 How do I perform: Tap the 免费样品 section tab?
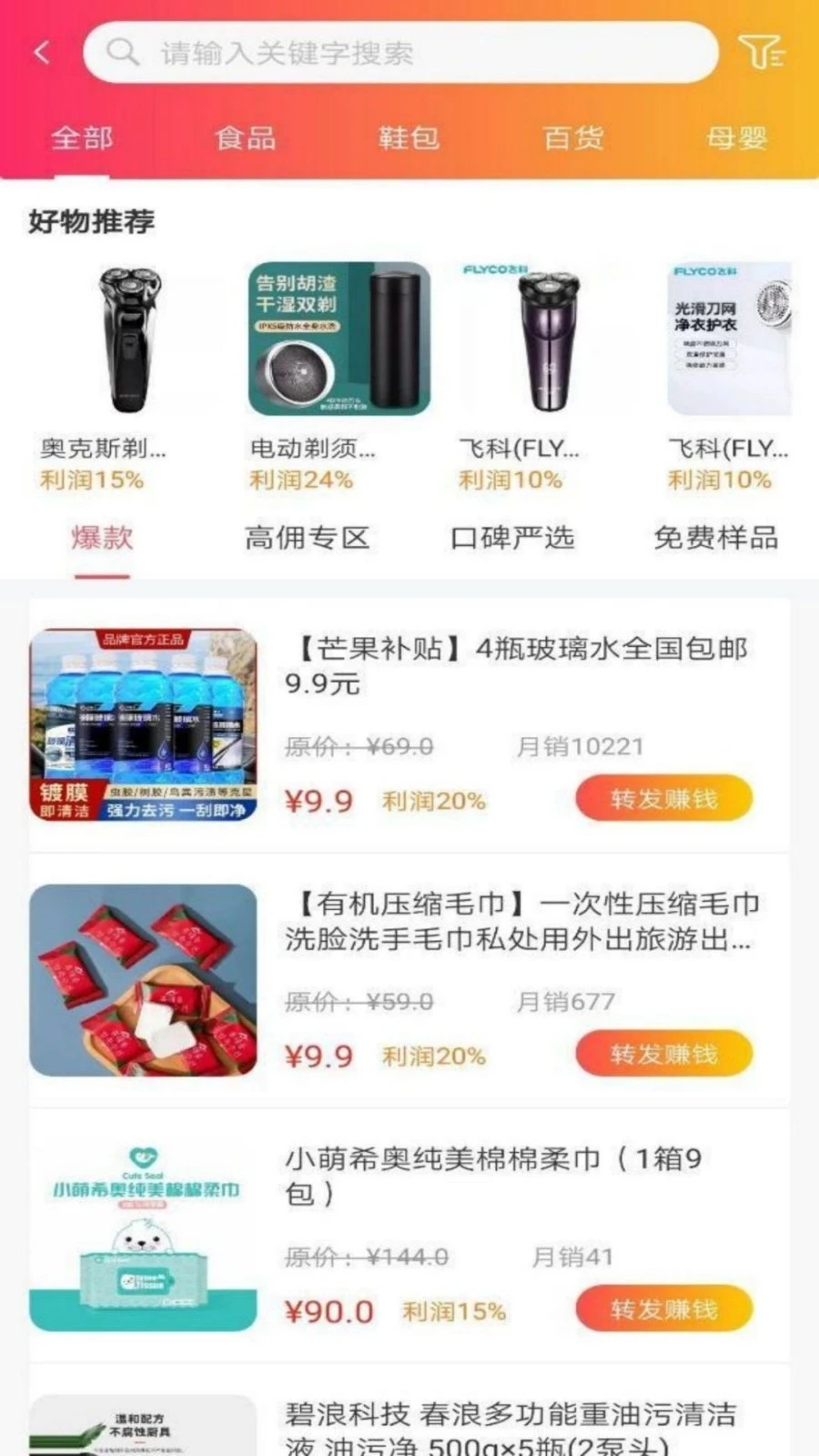coord(717,539)
